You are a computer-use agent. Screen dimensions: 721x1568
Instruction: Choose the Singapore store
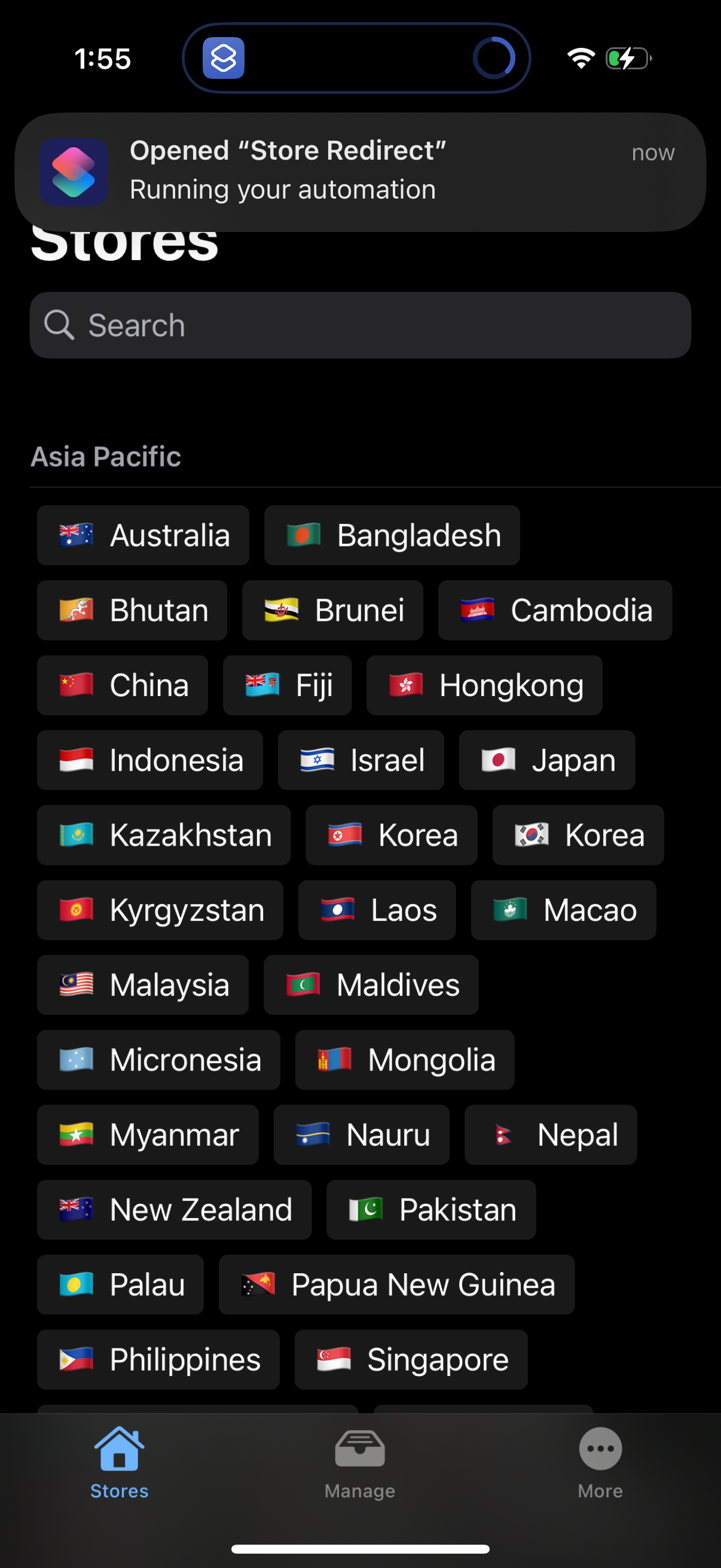(411, 1359)
